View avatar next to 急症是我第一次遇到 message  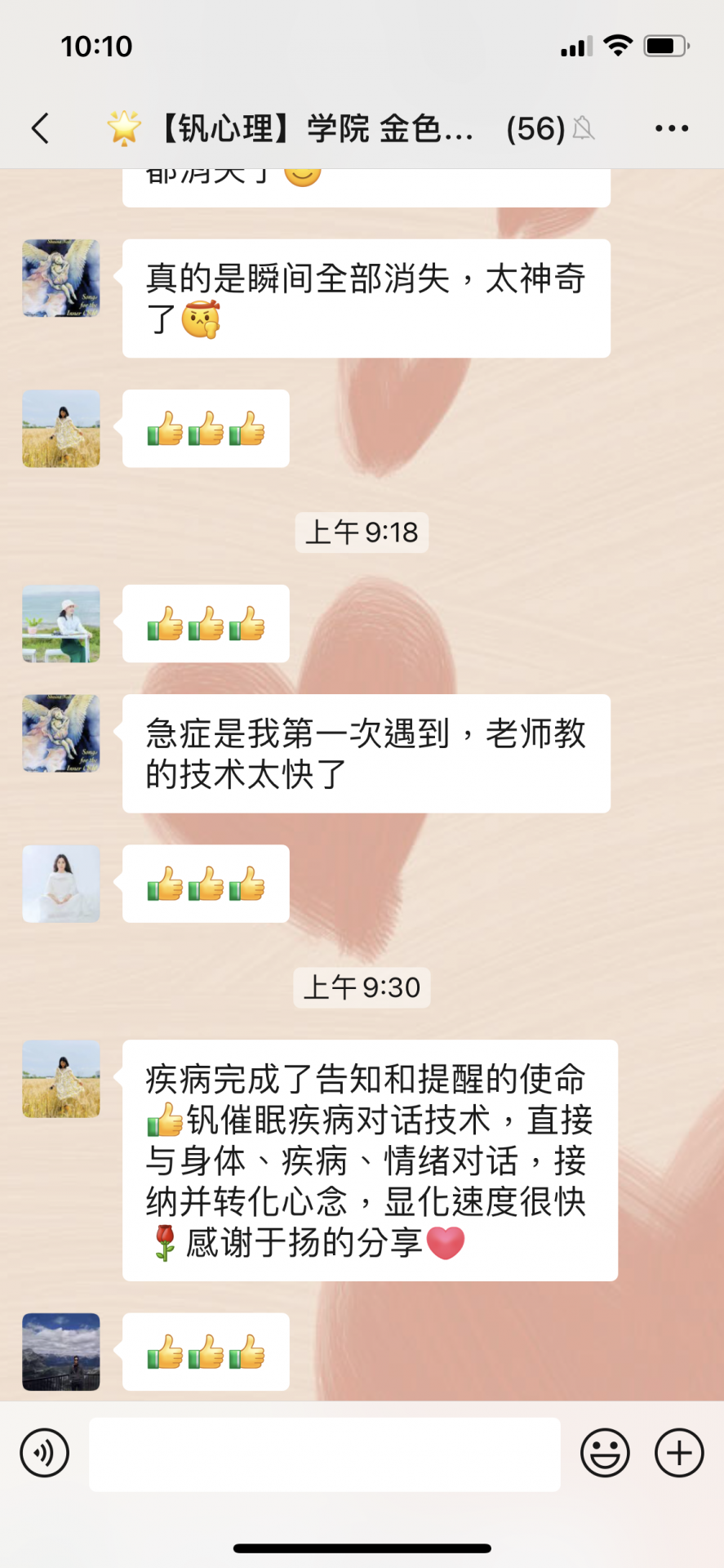point(61,733)
